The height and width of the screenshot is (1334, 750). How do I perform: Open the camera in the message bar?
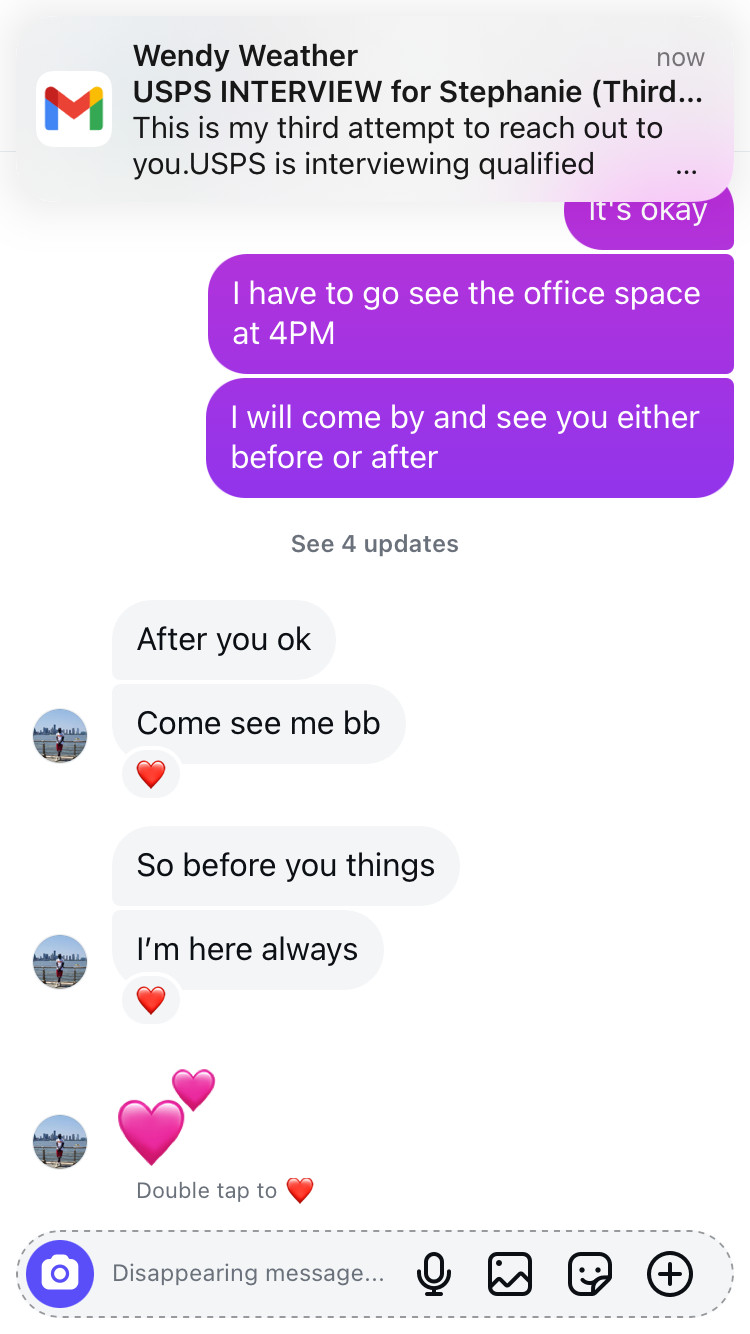(x=60, y=1273)
